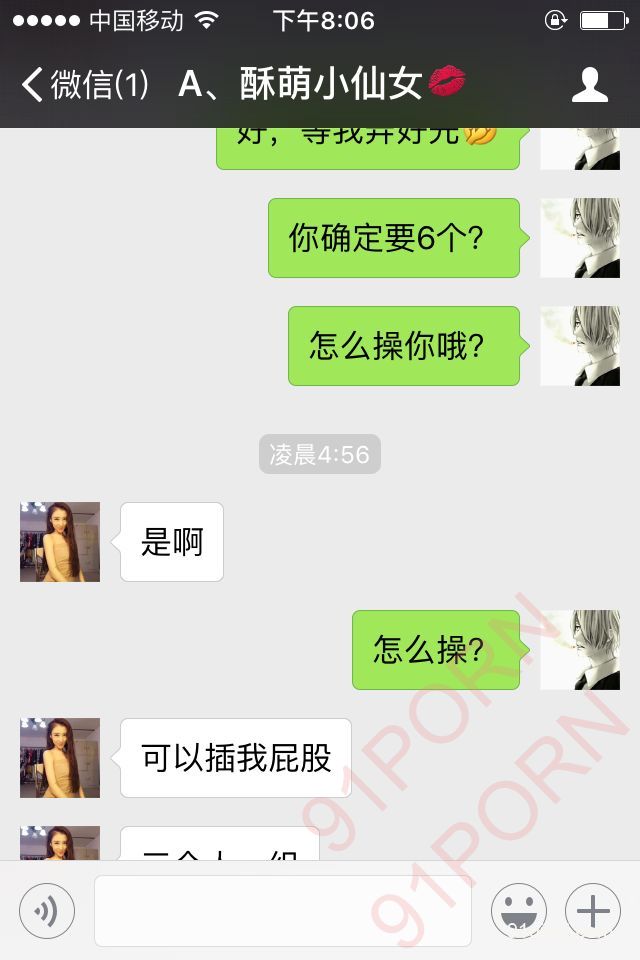Open the contact's avatar beside 是啊
The width and height of the screenshot is (640, 960).
coord(60,542)
